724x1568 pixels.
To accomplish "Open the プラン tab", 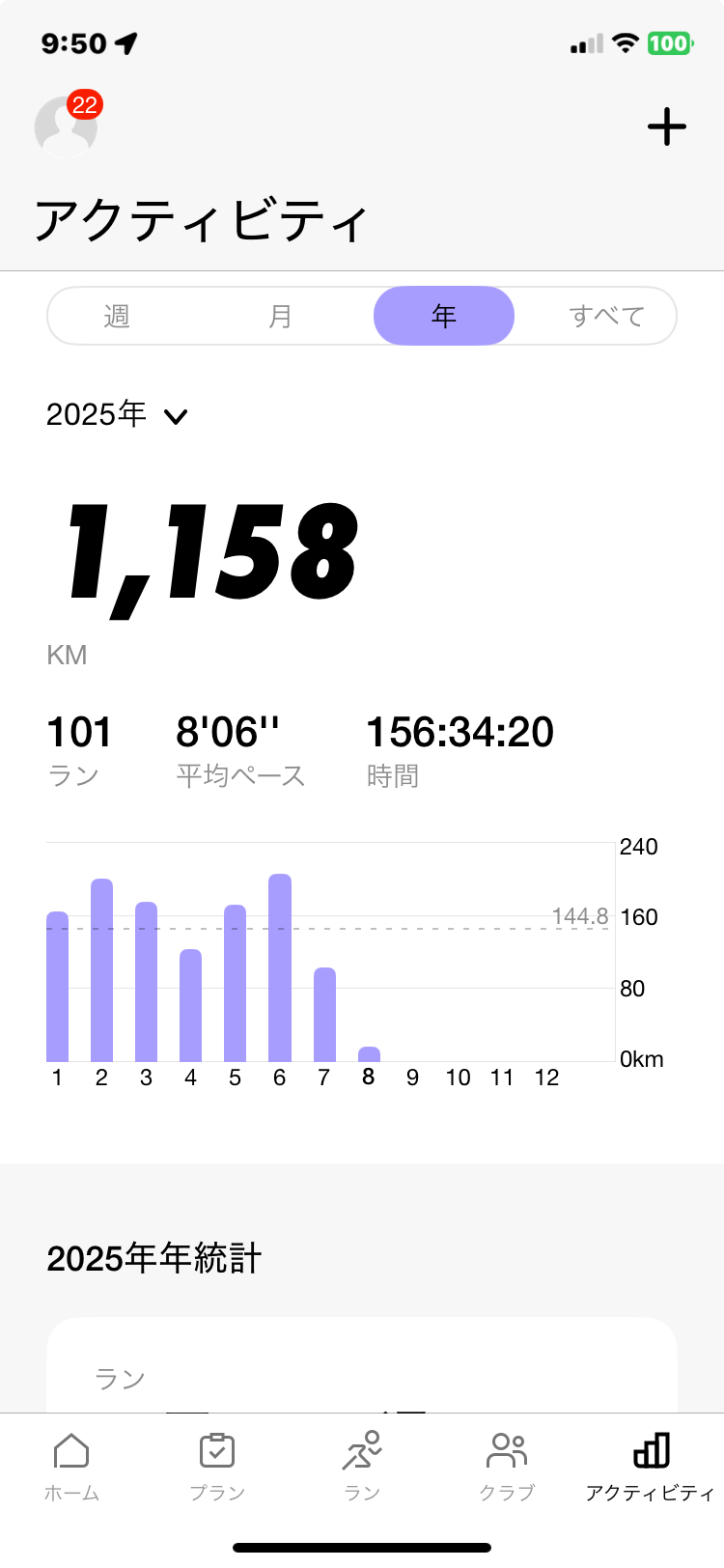I will 217,1468.
